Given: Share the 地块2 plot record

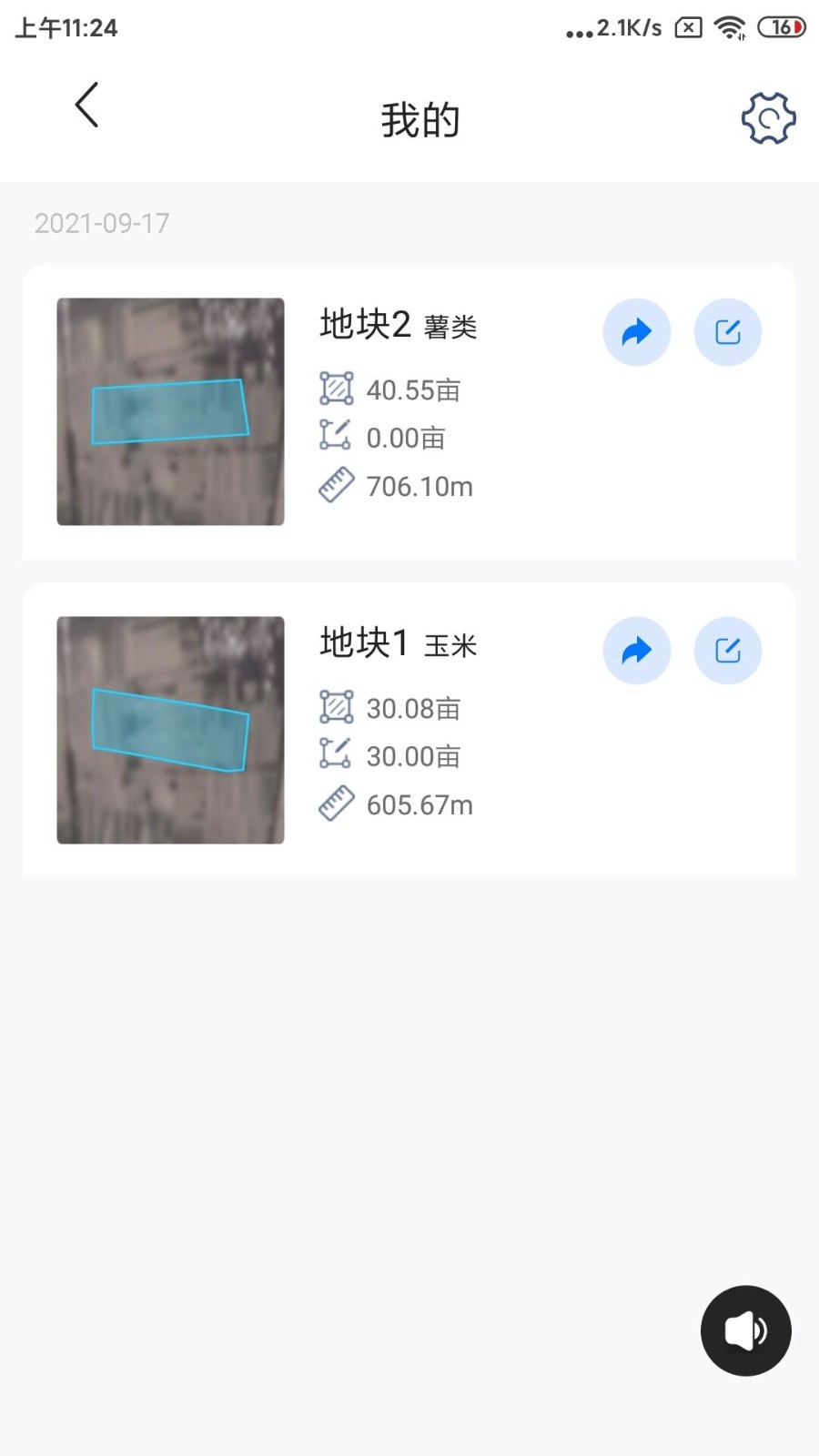Looking at the screenshot, I should pos(636,332).
